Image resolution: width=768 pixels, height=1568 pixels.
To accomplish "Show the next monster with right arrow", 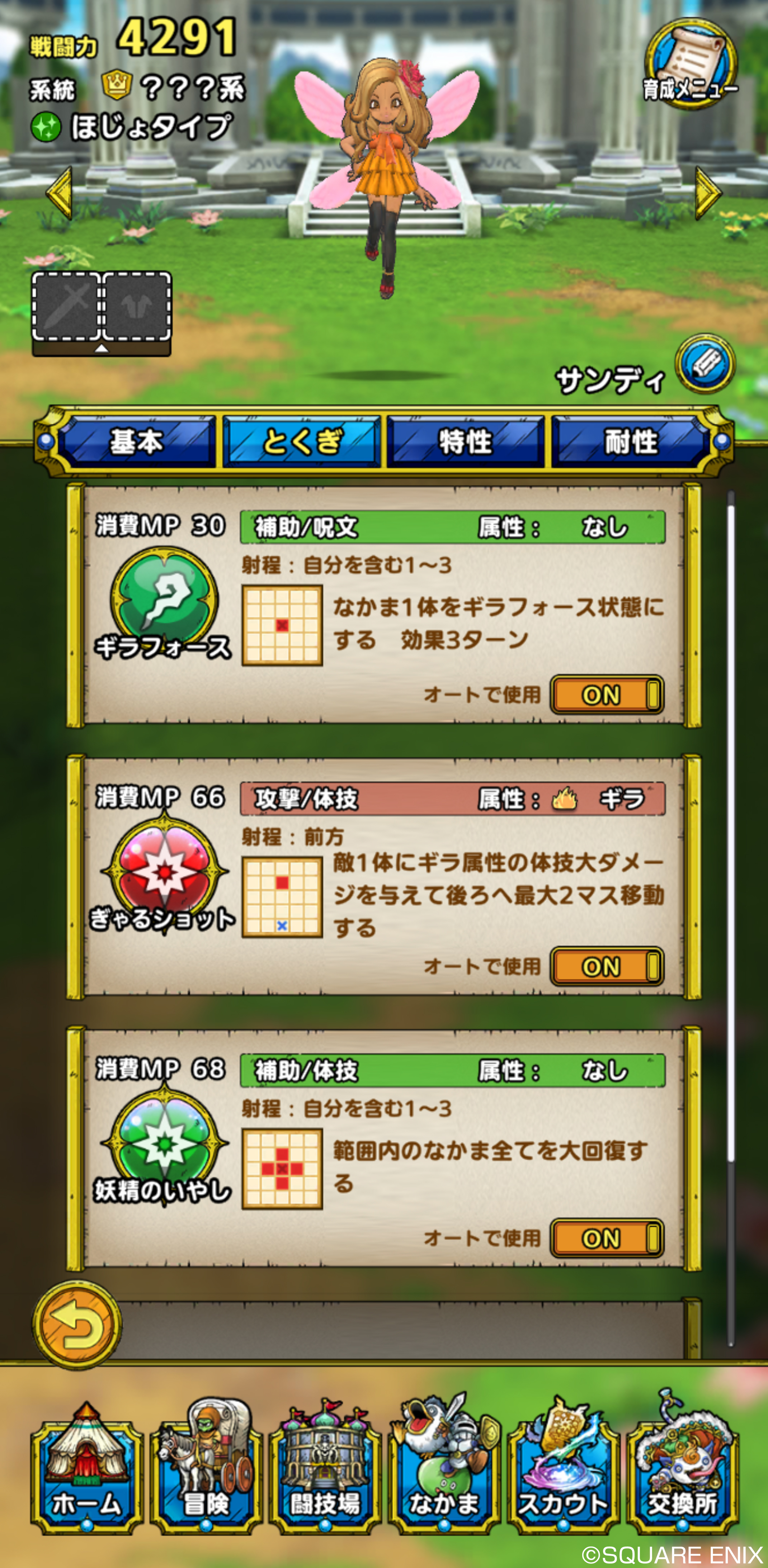I will [708, 193].
